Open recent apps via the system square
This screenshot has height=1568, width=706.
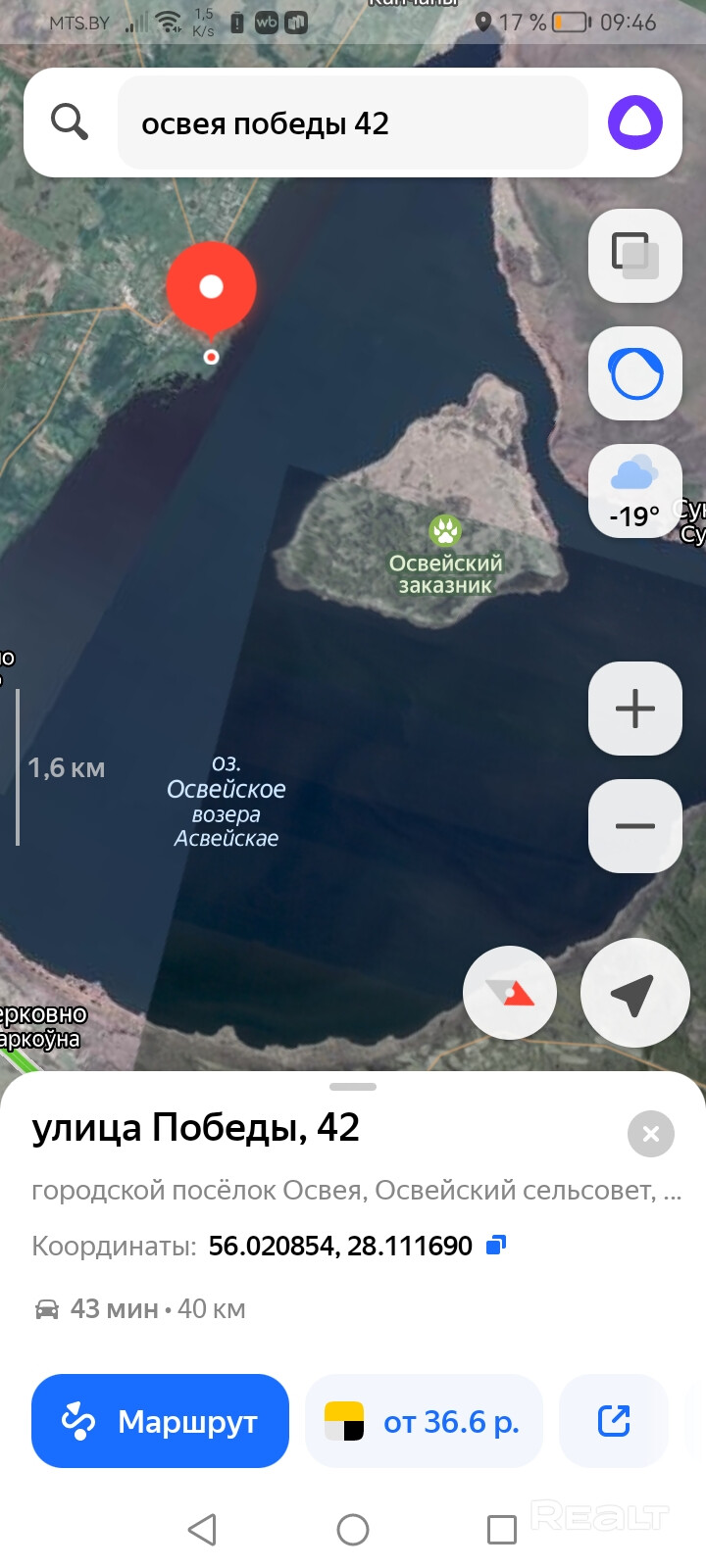tap(501, 1529)
